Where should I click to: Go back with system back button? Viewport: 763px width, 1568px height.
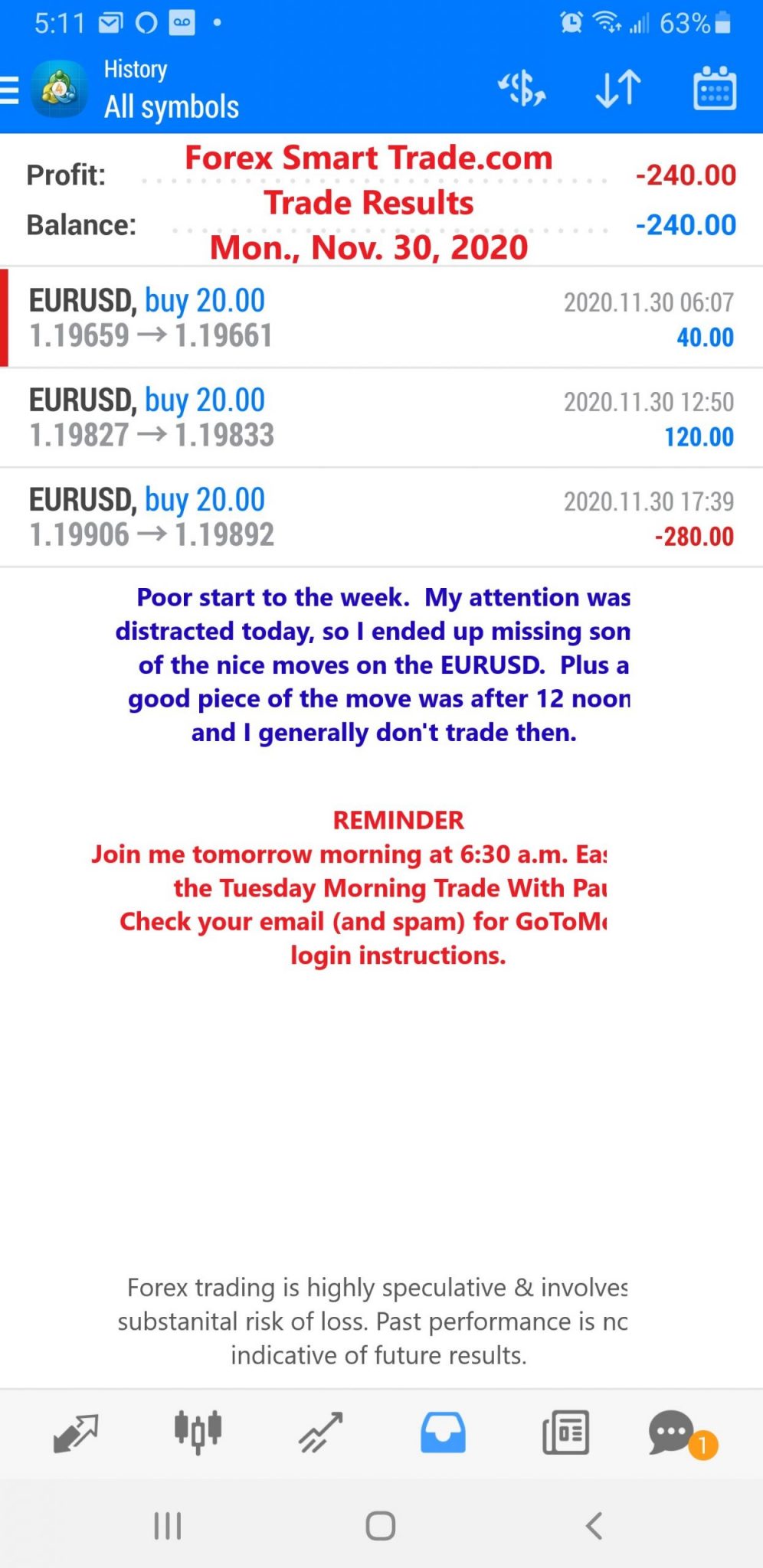(594, 1525)
